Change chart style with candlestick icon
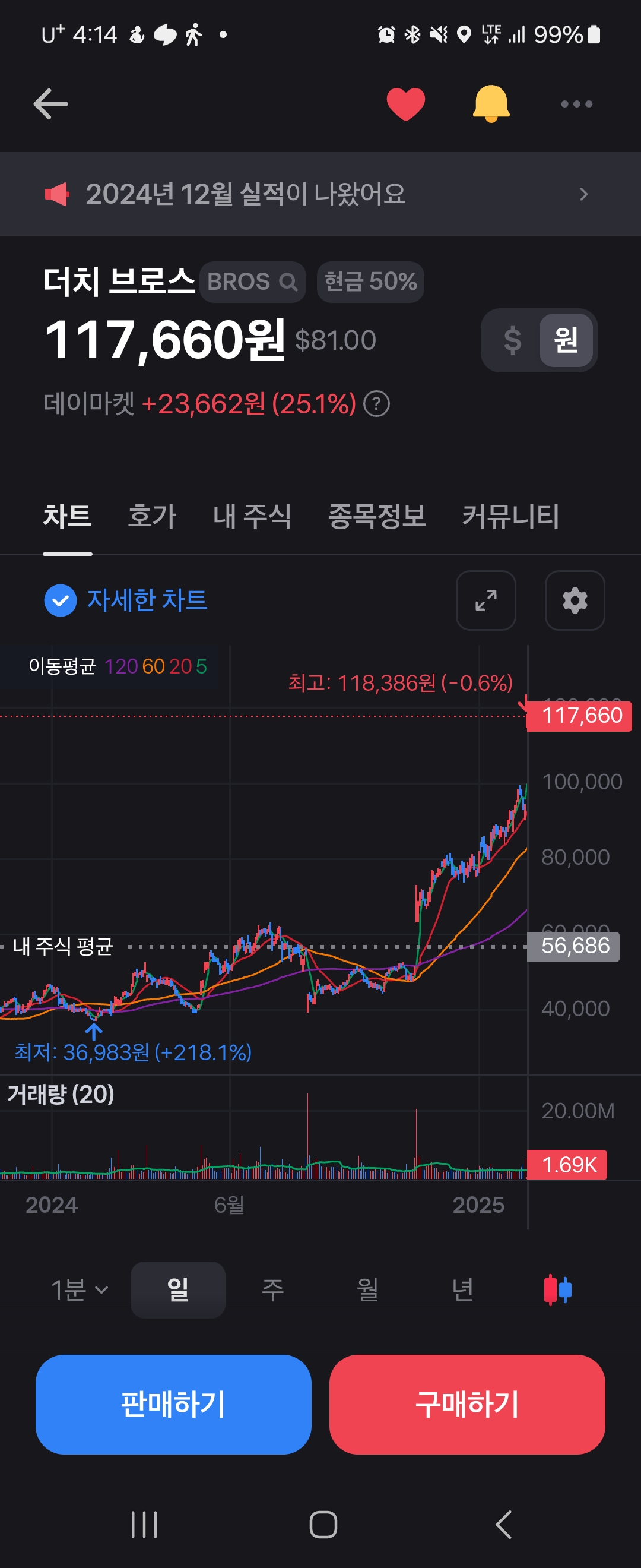 point(558,1290)
